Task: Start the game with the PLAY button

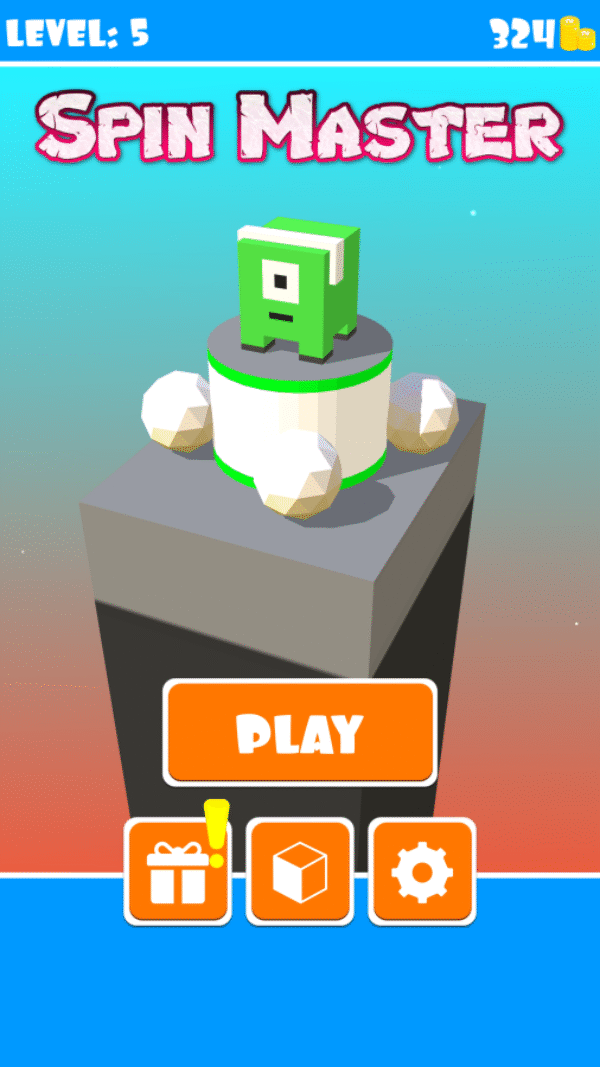Action: [x=300, y=733]
